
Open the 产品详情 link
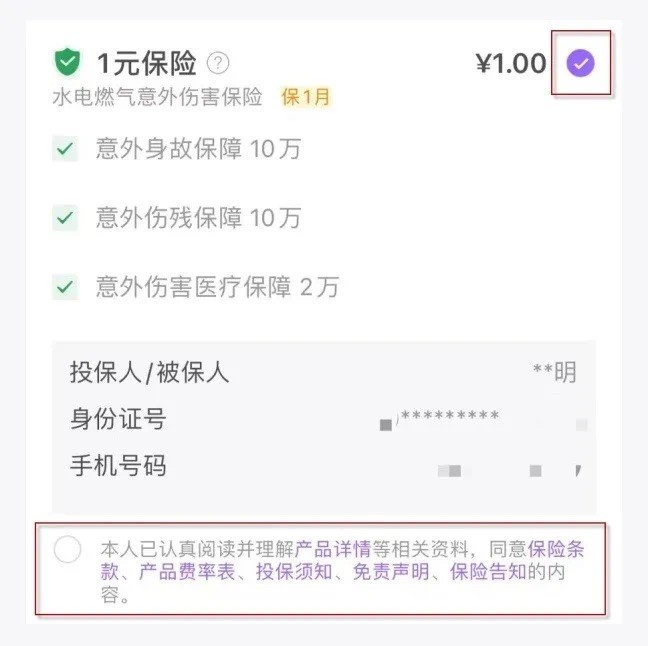333,549
